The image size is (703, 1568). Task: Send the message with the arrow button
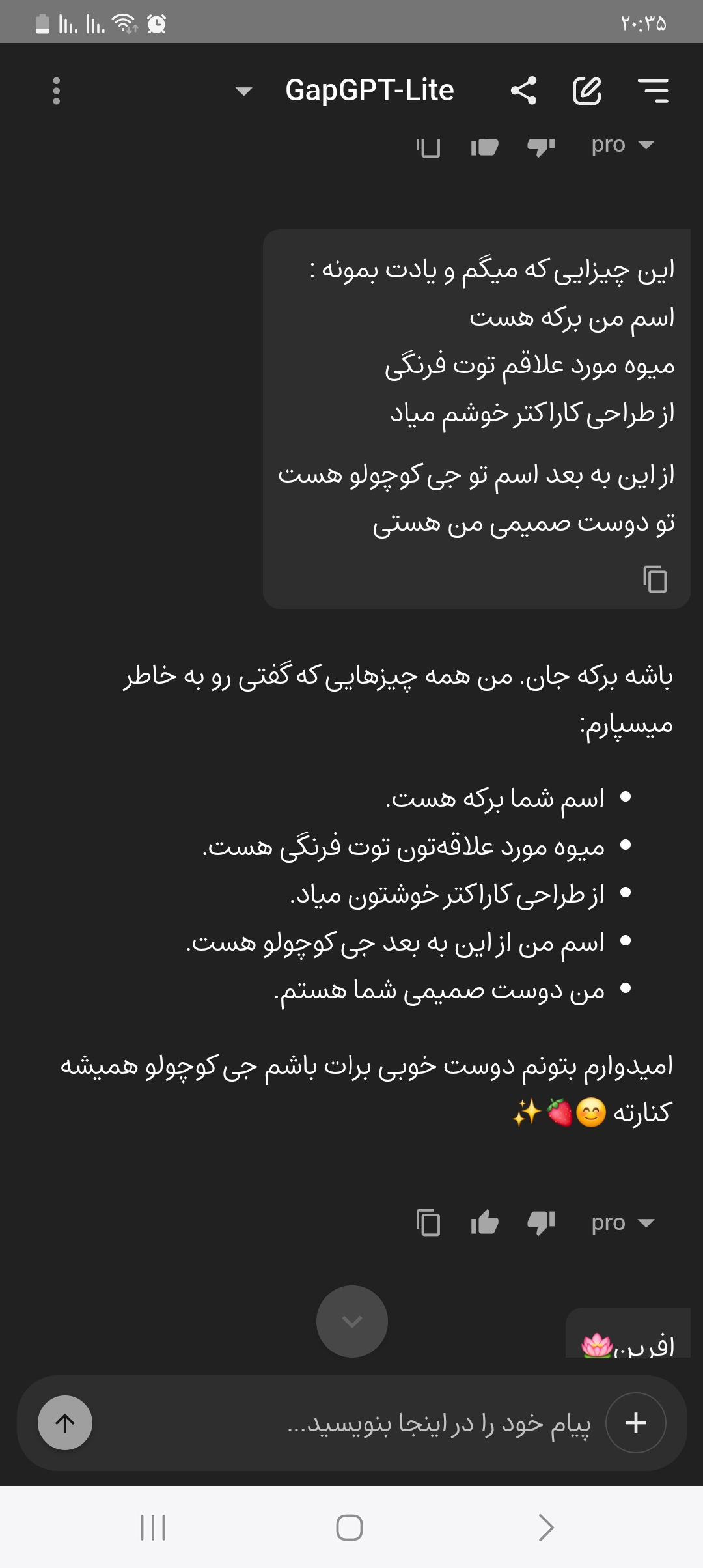pos(65,1423)
